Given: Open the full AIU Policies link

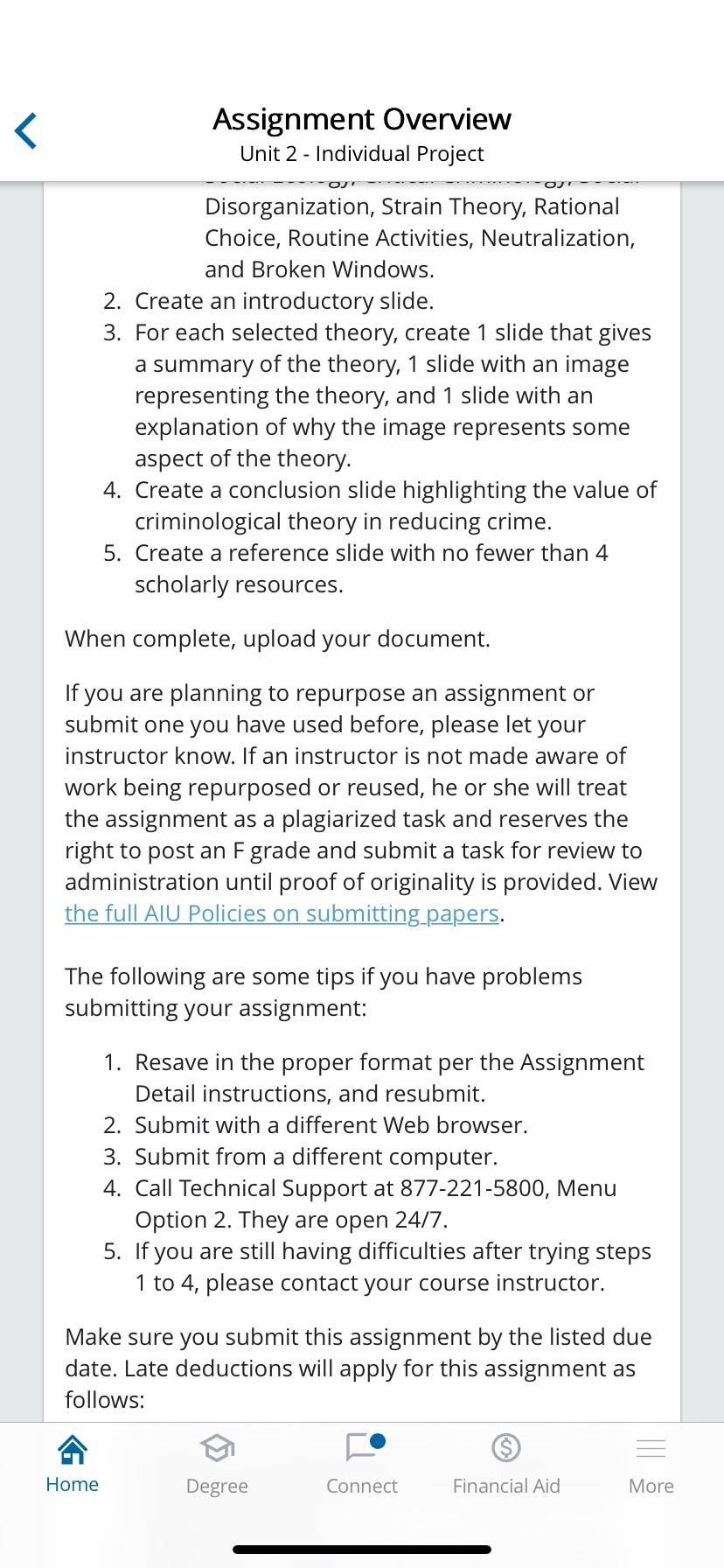Looking at the screenshot, I should [282, 913].
